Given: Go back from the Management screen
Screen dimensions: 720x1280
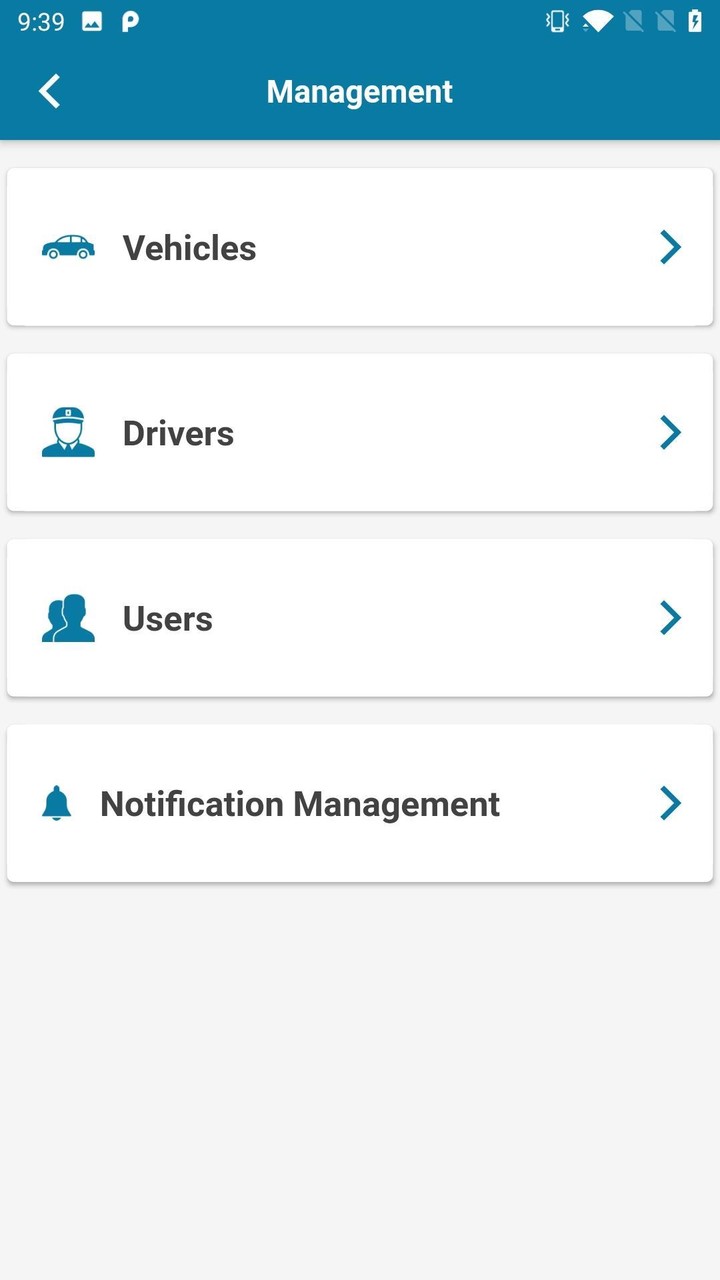Looking at the screenshot, I should (x=49, y=91).
